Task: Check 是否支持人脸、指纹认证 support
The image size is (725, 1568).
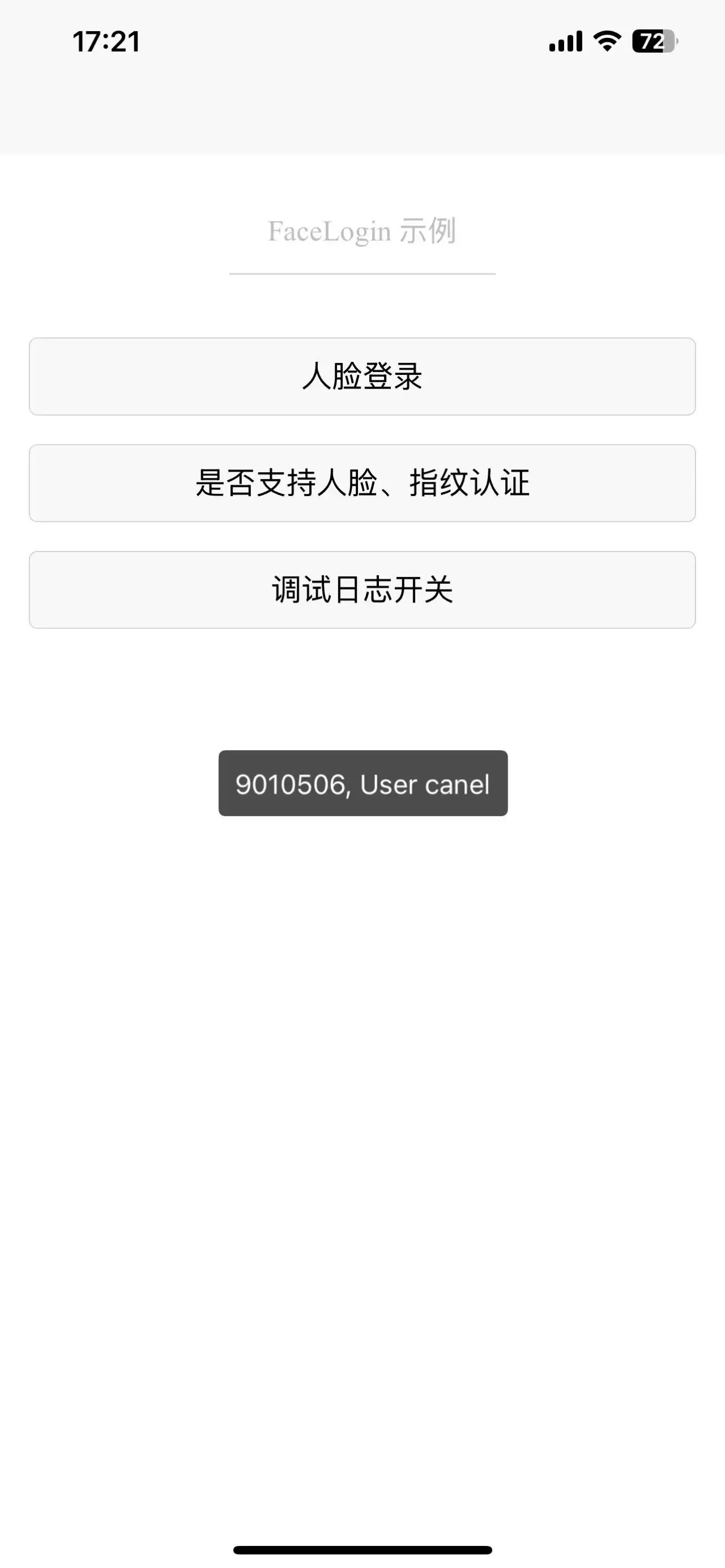Action: point(362,482)
